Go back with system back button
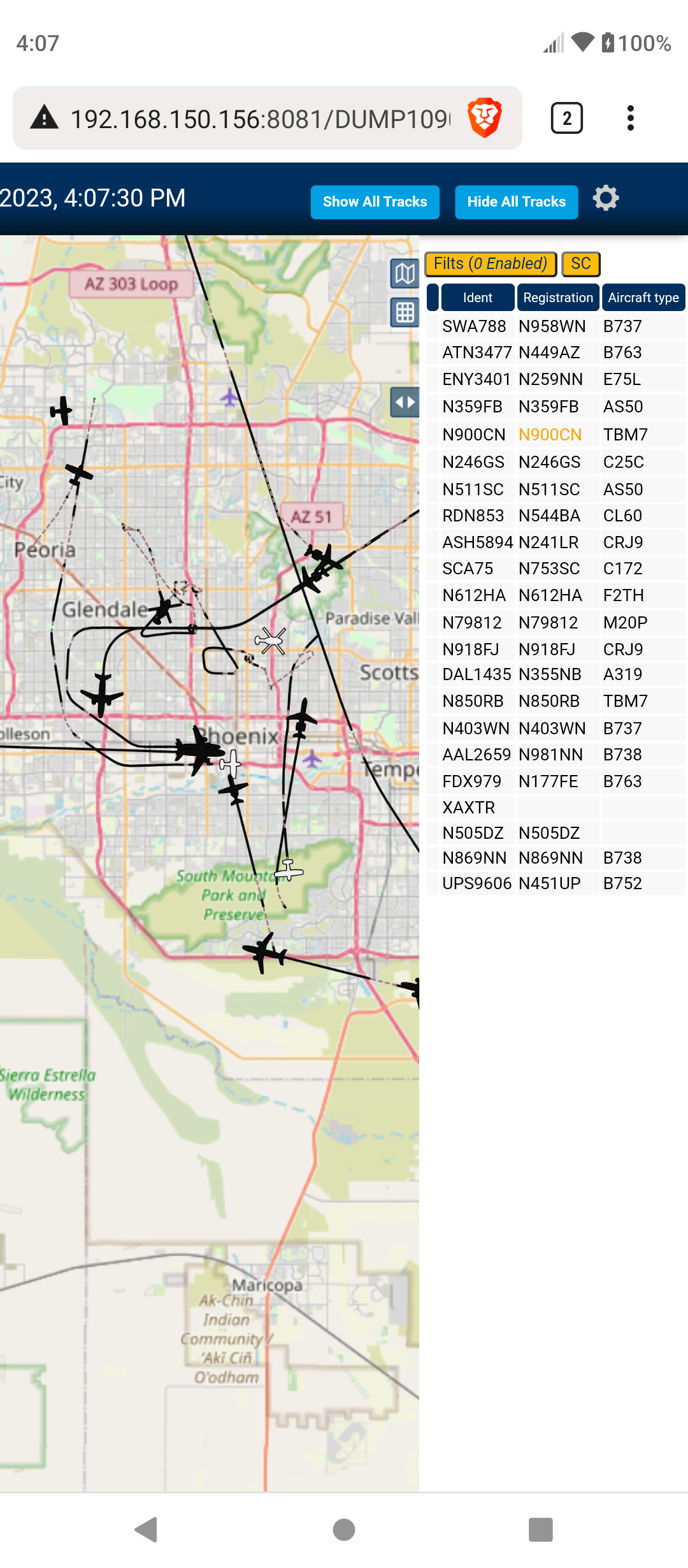 pyautogui.click(x=147, y=1530)
